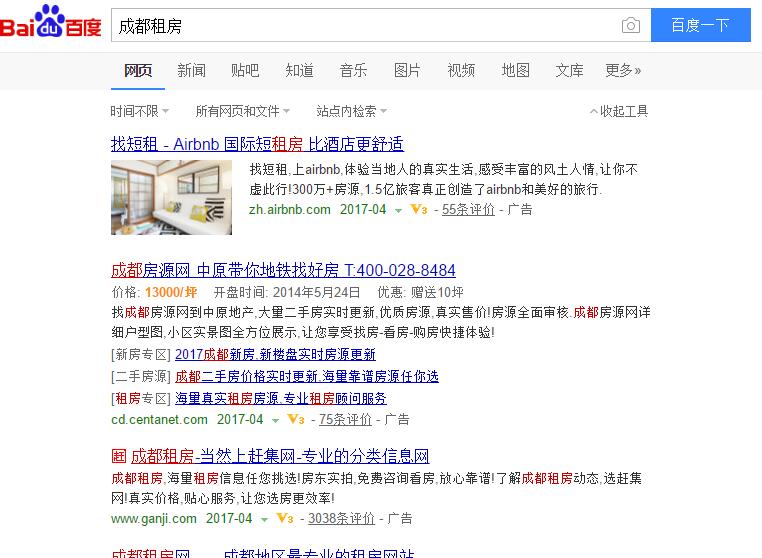Switch to the 地图 tab
Viewport: 762px width, 558px height.
pos(515,70)
